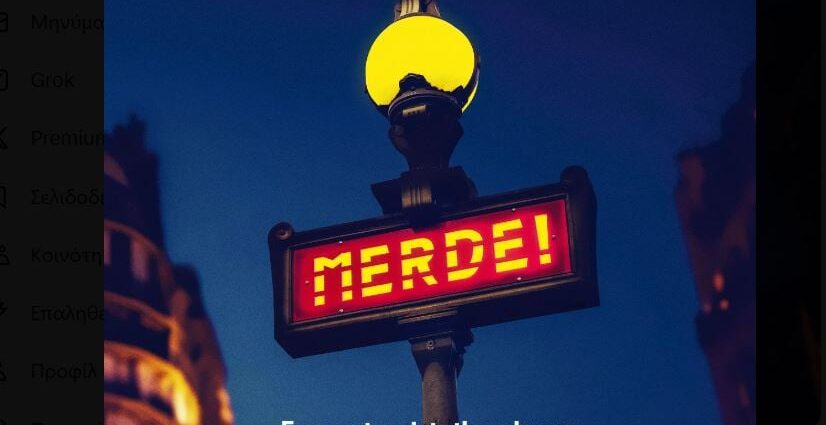Open Grok from the sidebar
Viewport: 826px width, 425px height.
coord(52,80)
